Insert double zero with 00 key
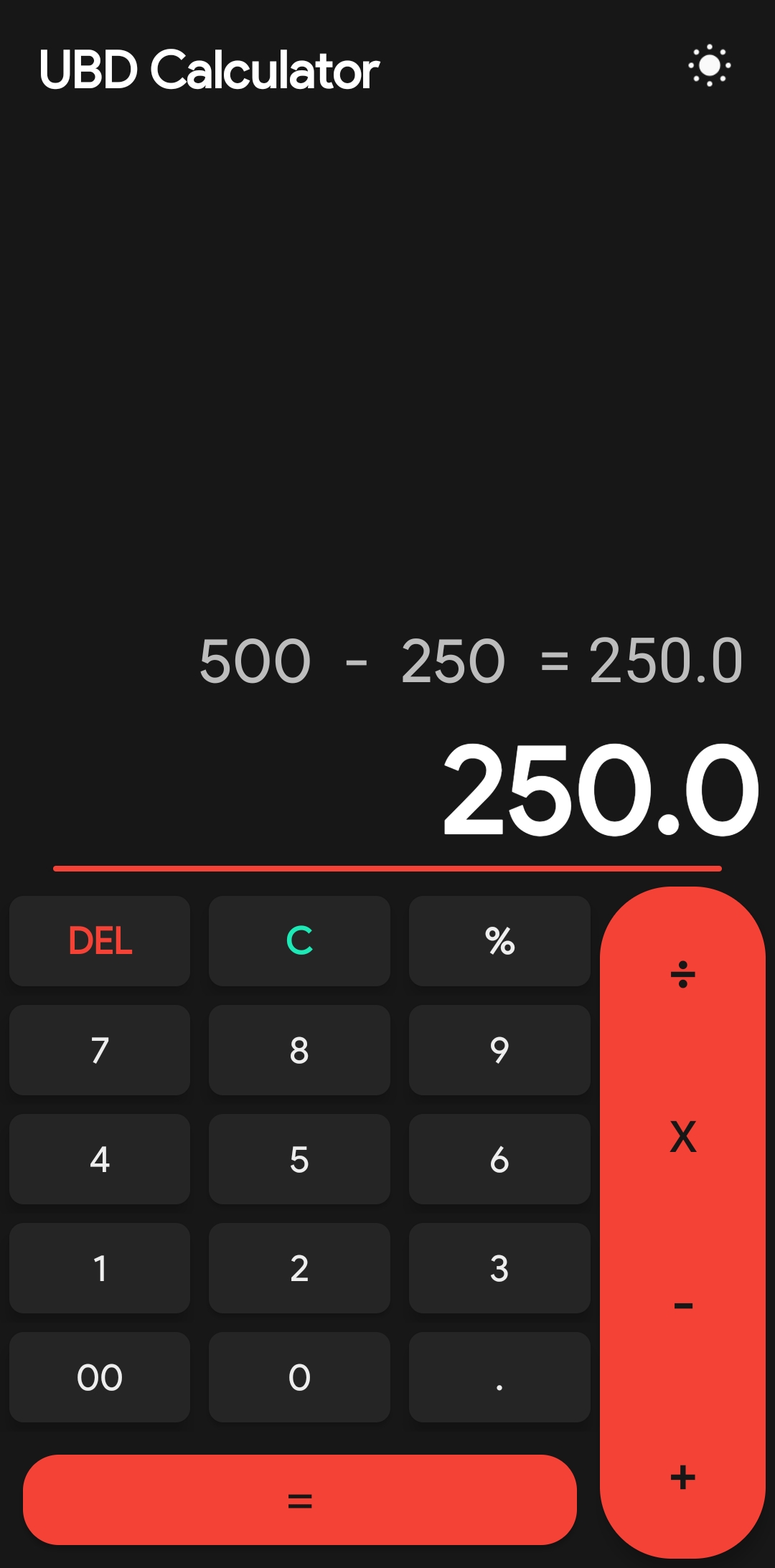The height and width of the screenshot is (1568, 775). (x=100, y=1376)
